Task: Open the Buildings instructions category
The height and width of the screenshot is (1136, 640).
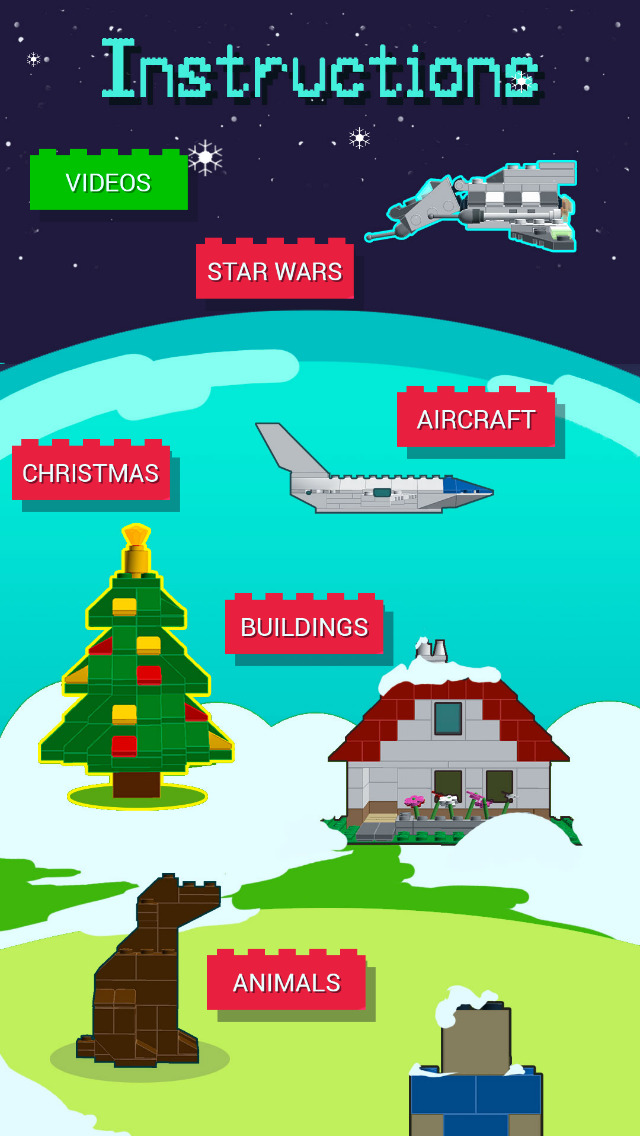Action: [x=304, y=627]
